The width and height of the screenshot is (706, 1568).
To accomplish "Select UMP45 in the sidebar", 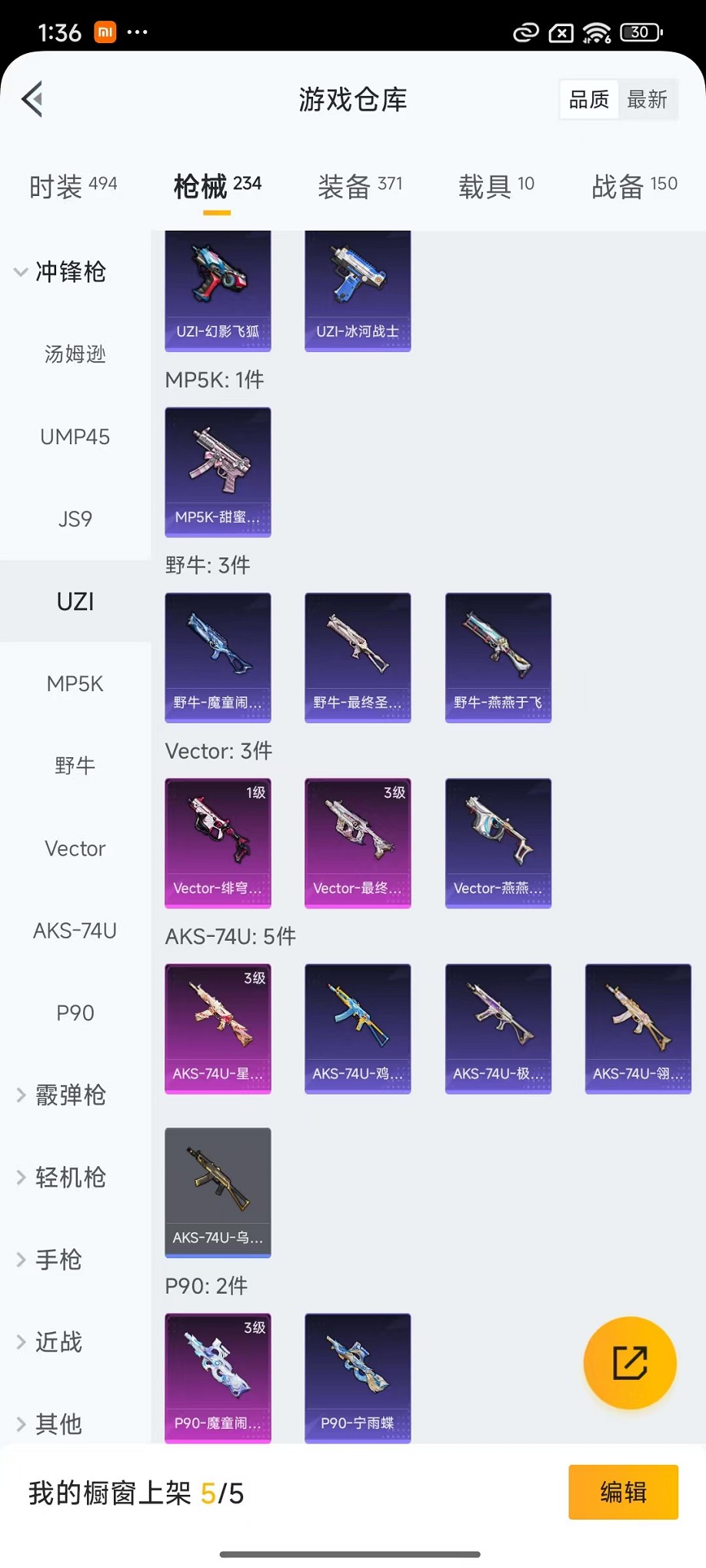I will (x=75, y=437).
